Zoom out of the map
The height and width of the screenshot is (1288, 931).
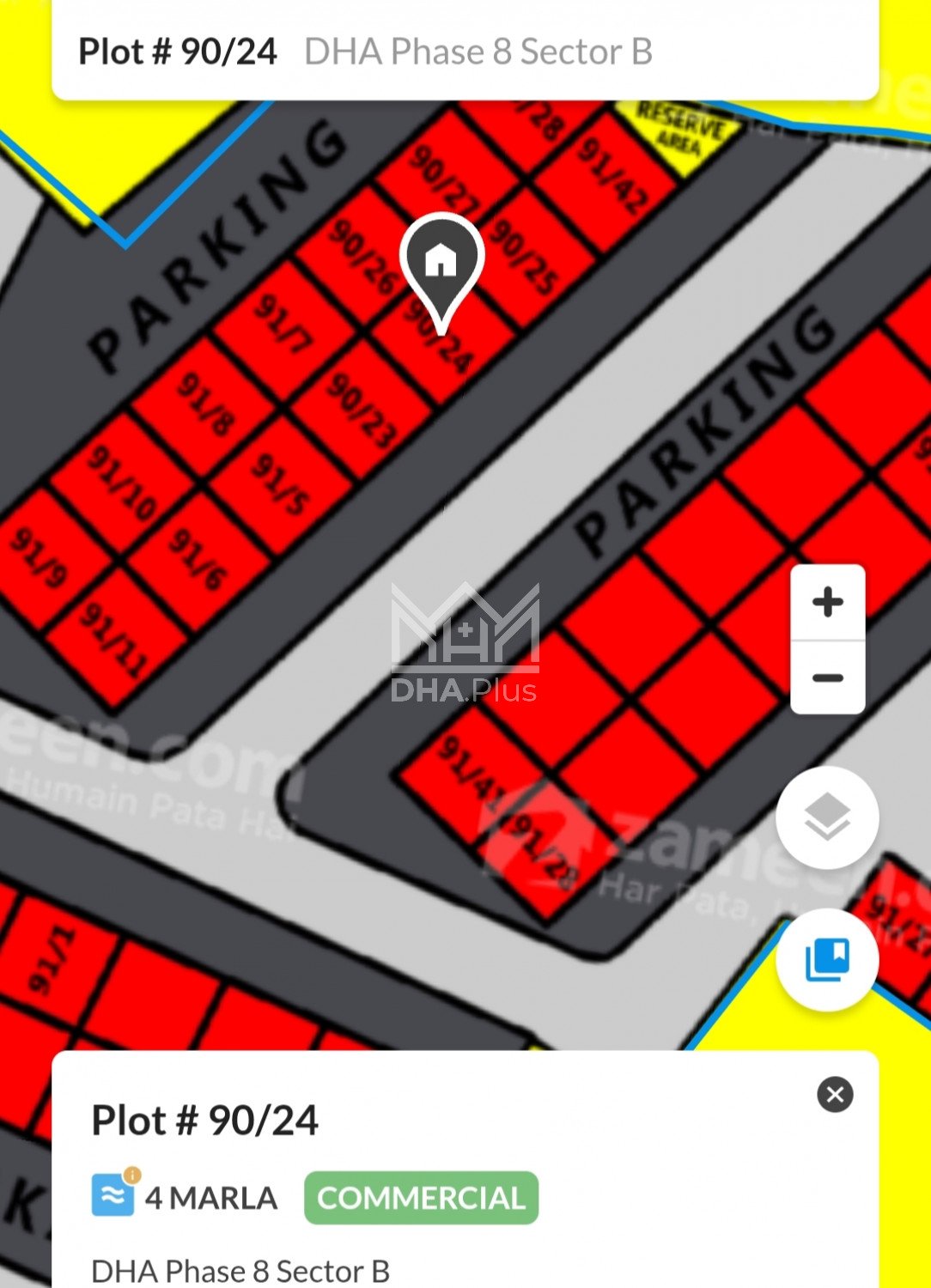tap(827, 677)
